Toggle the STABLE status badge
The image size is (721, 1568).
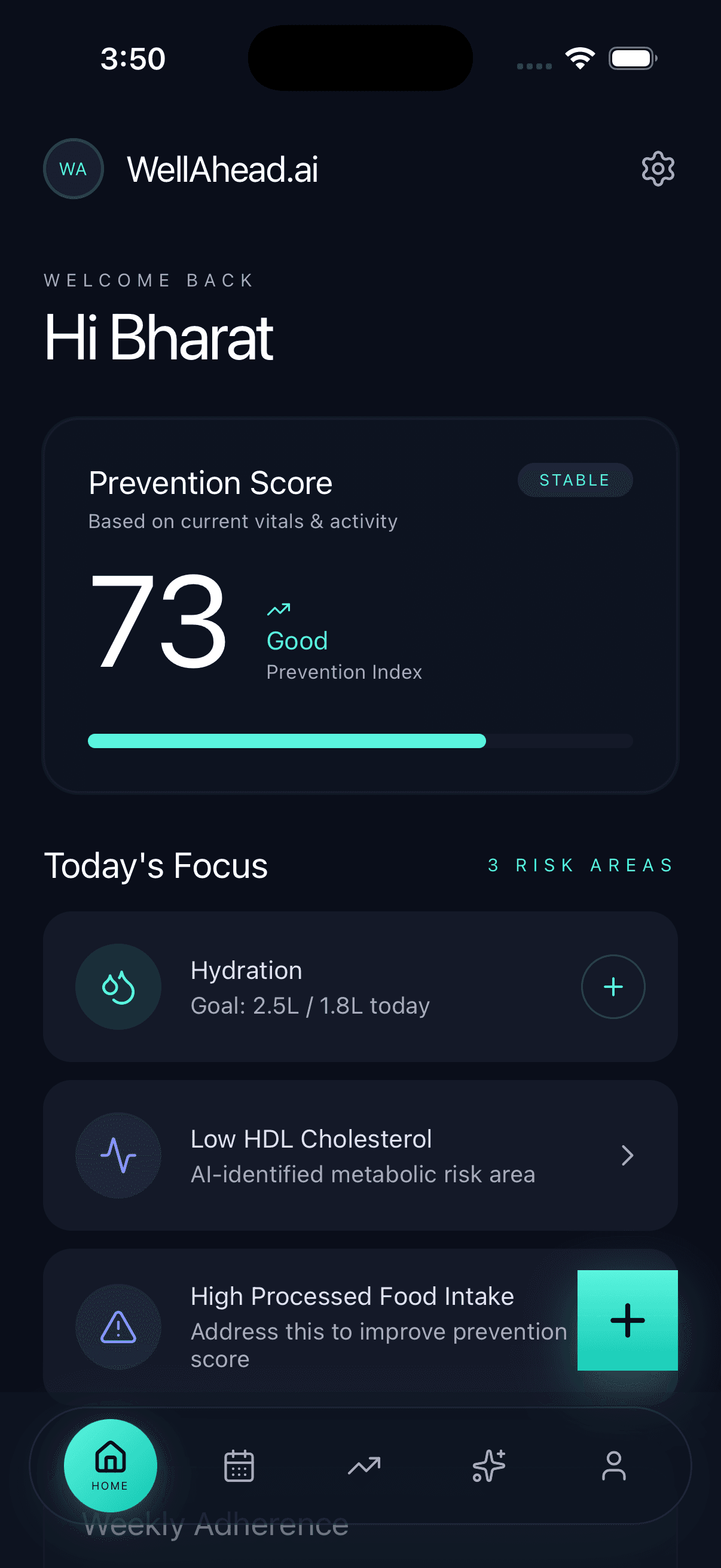click(575, 480)
